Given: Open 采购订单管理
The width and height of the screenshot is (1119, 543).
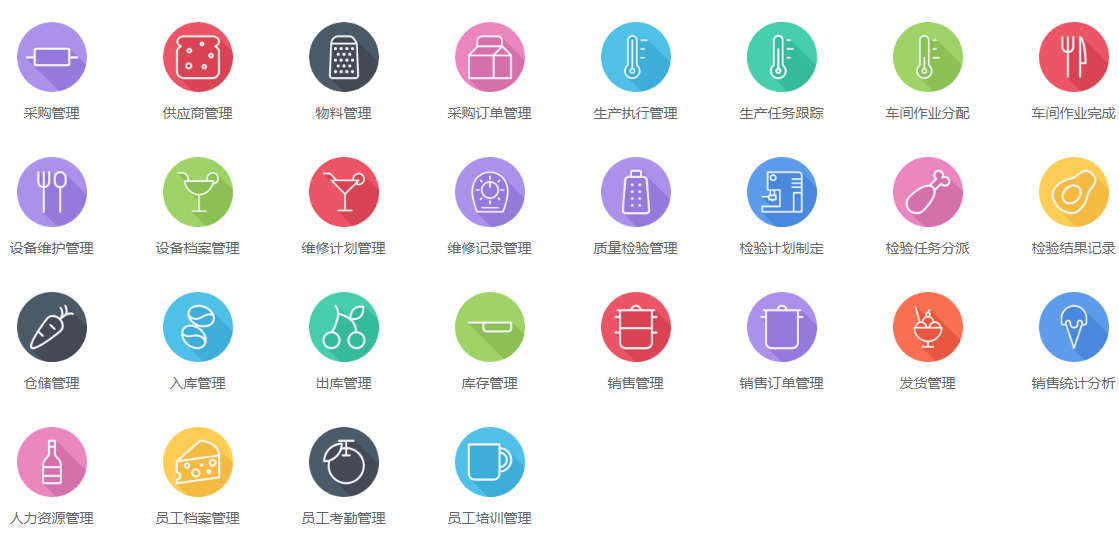Looking at the screenshot, I should click(490, 57).
